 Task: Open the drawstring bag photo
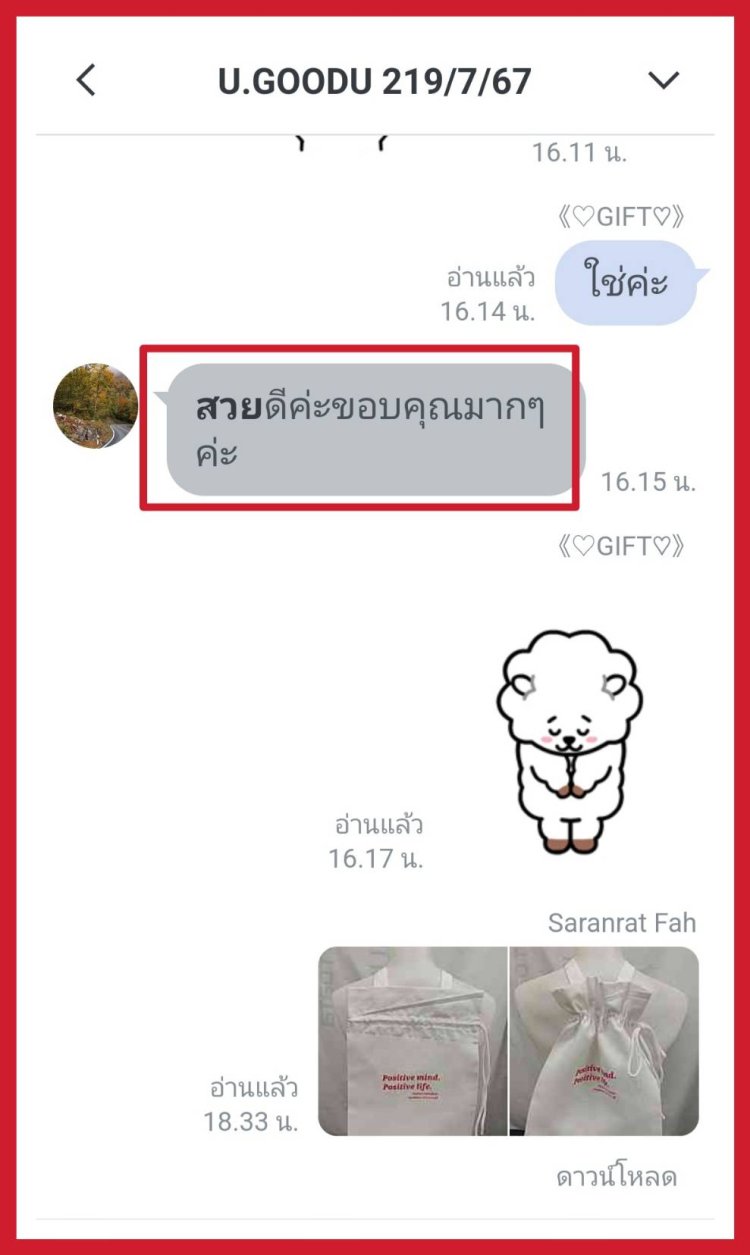604,1040
